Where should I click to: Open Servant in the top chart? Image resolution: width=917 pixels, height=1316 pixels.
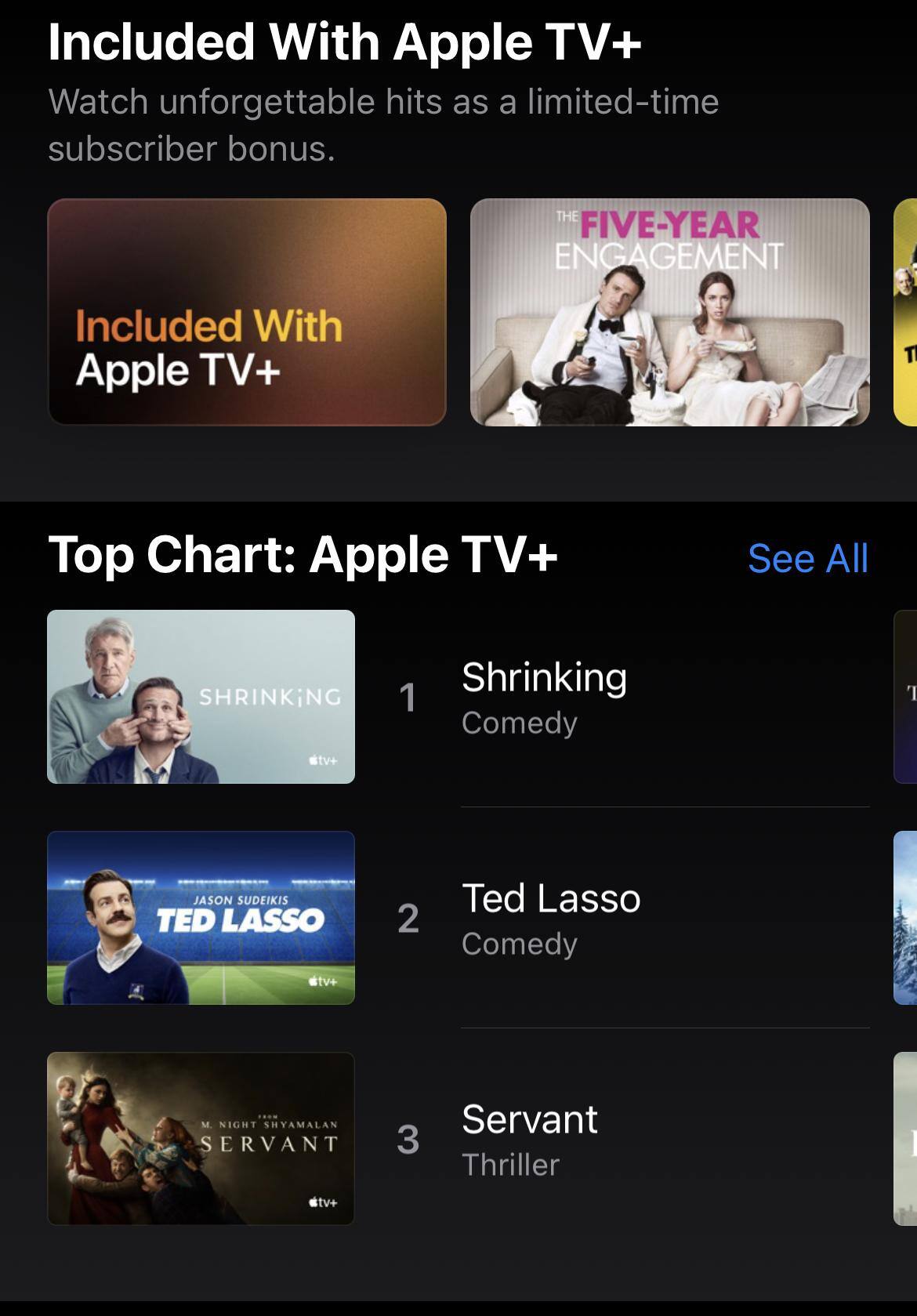pos(529,1139)
